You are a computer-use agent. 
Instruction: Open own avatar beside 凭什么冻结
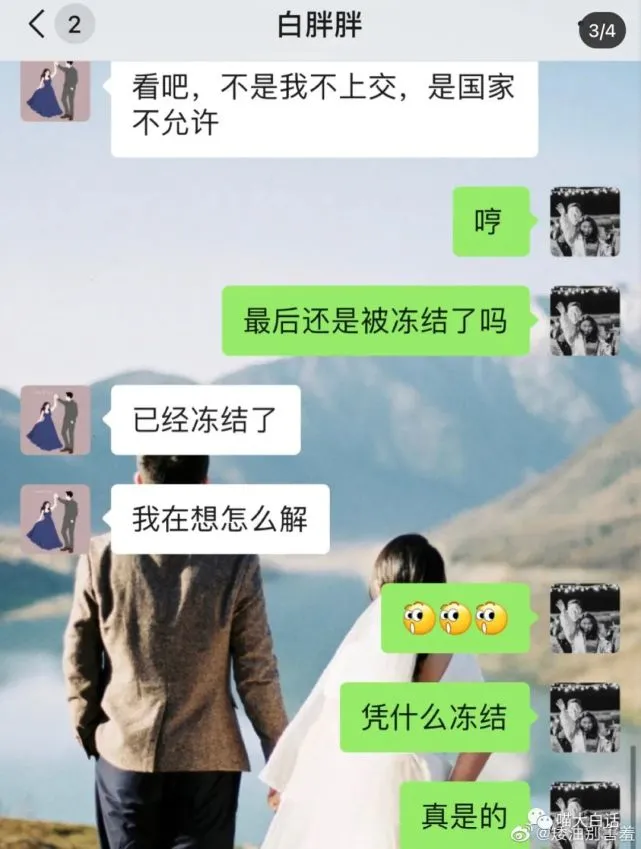tap(585, 718)
